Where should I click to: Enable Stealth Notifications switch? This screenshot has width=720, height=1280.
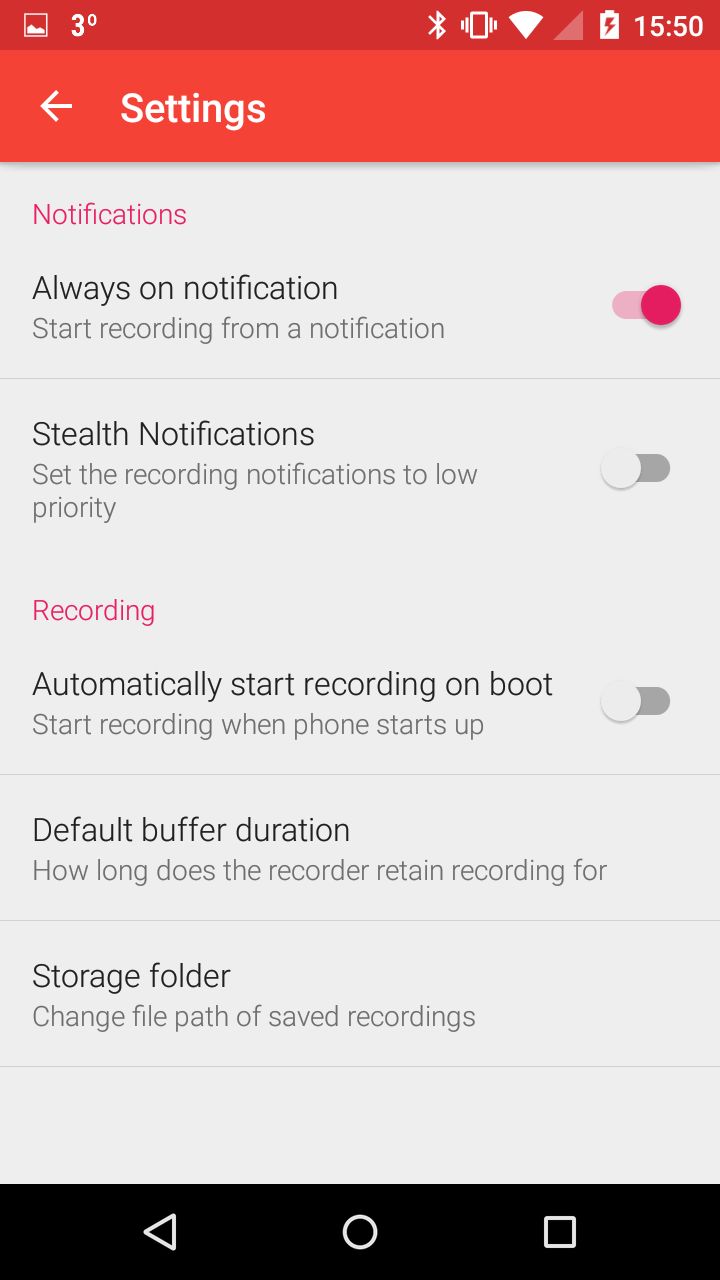(x=636, y=468)
